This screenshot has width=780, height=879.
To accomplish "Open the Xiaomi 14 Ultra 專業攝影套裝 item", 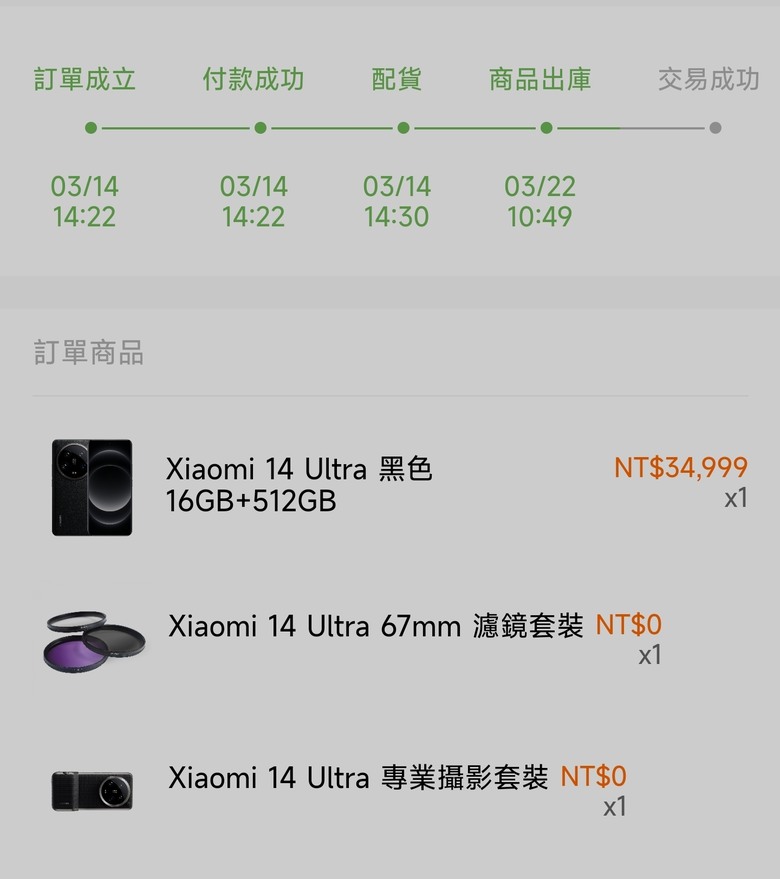I will point(358,778).
